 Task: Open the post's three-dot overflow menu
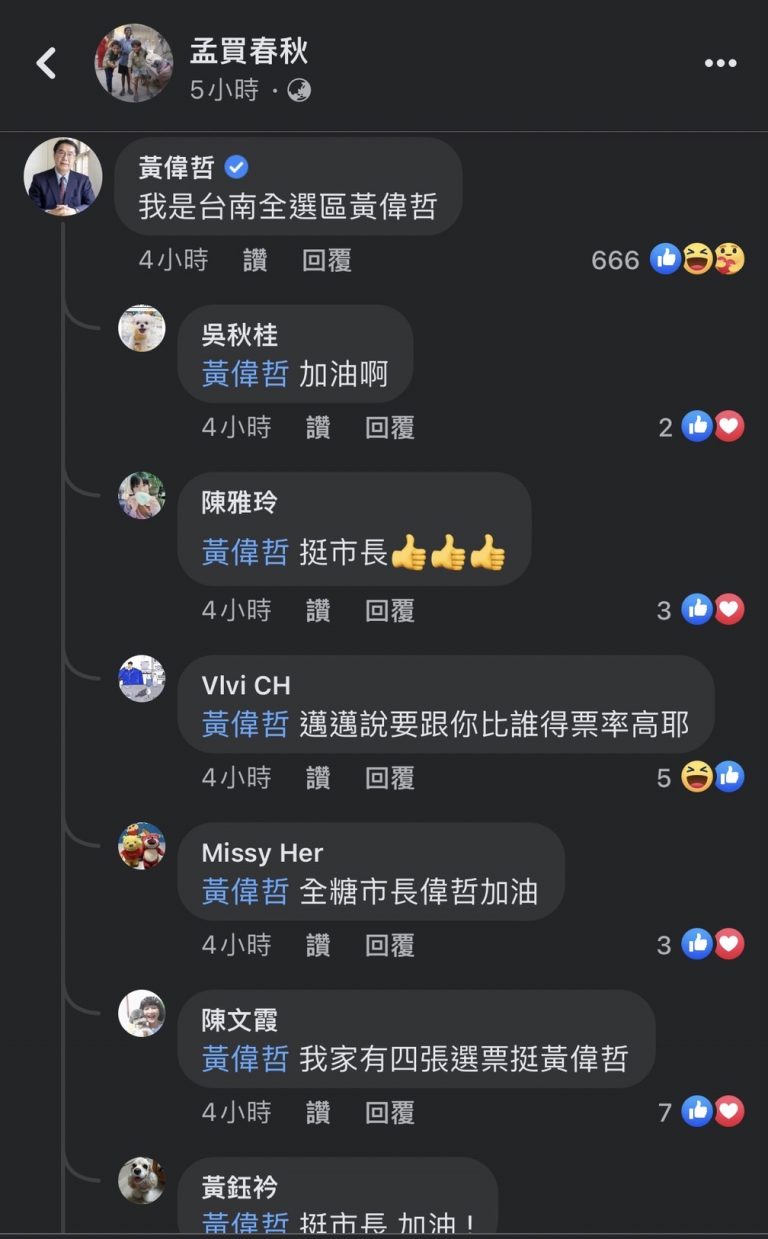[720, 64]
